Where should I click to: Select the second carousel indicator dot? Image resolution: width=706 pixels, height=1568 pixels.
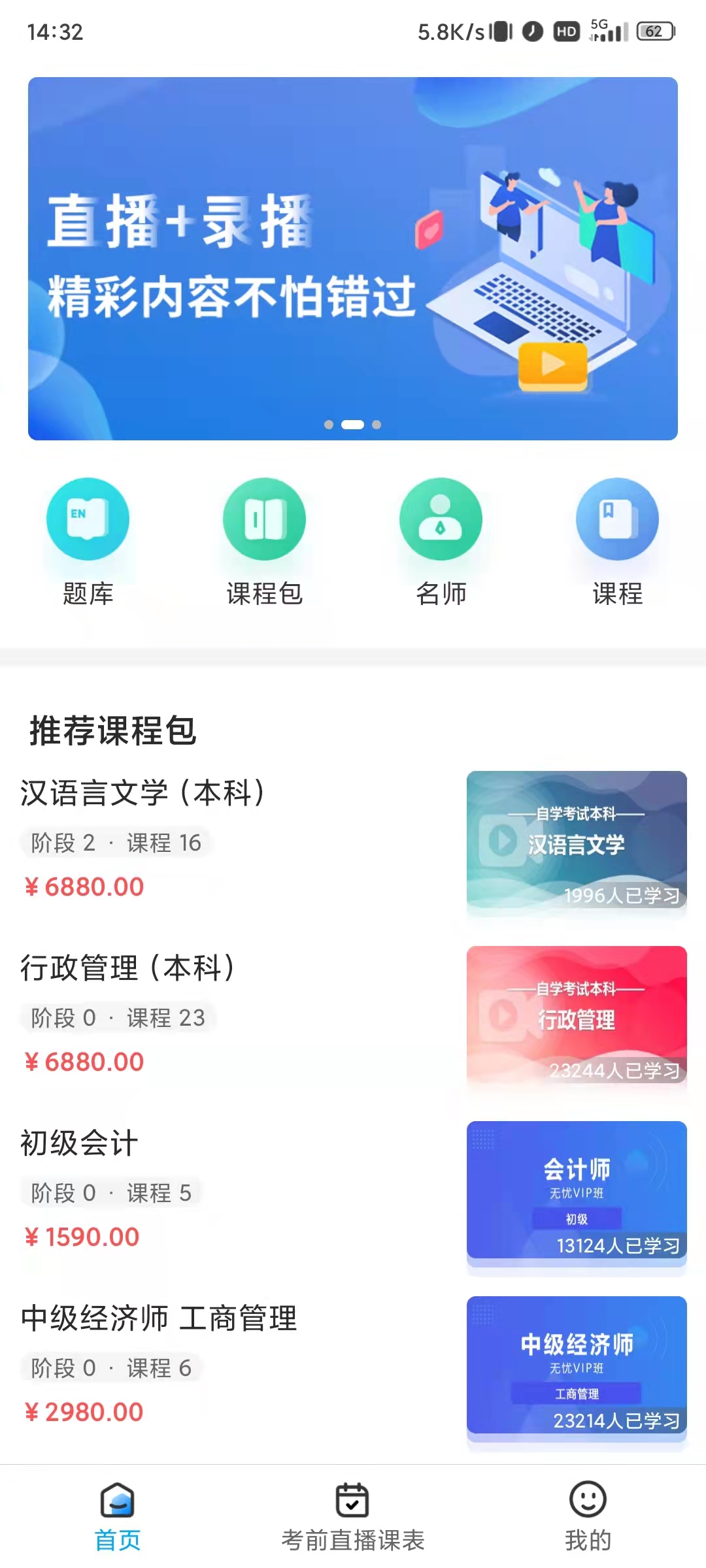(x=353, y=424)
